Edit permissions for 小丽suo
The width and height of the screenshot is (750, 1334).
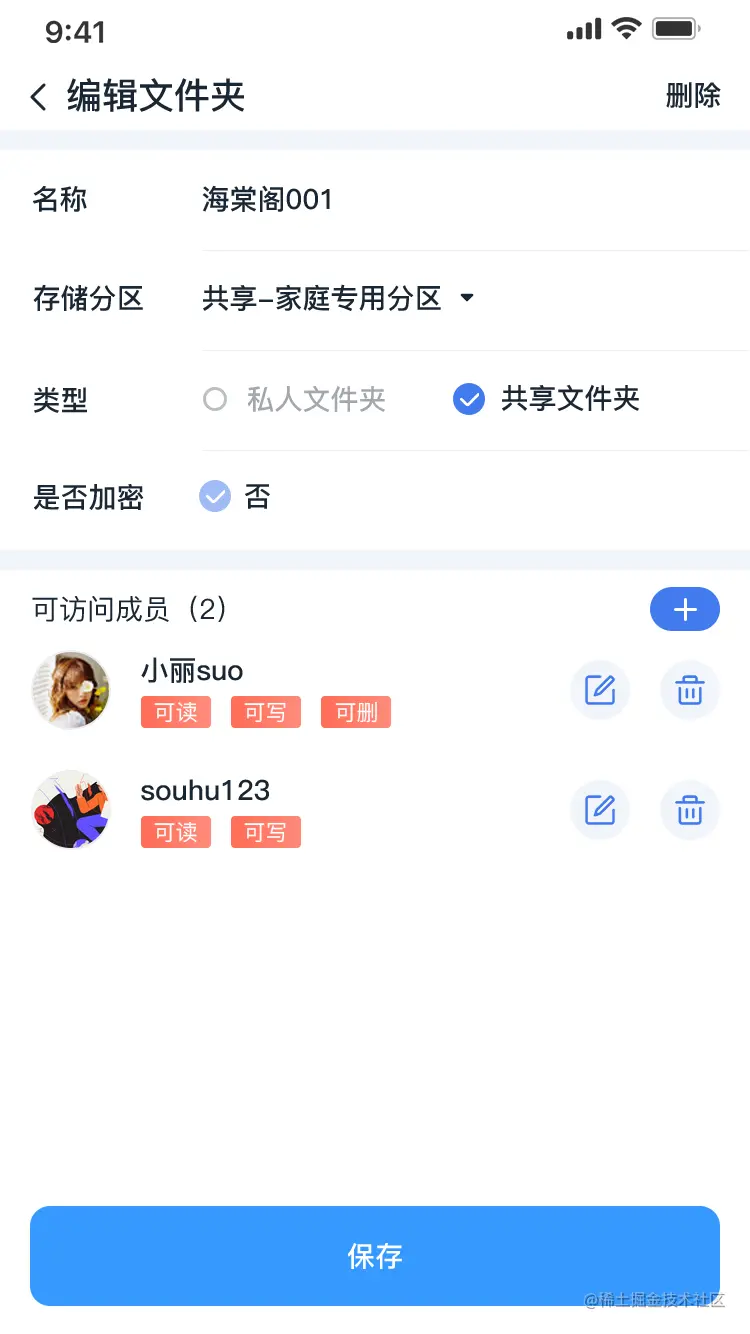tap(600, 690)
